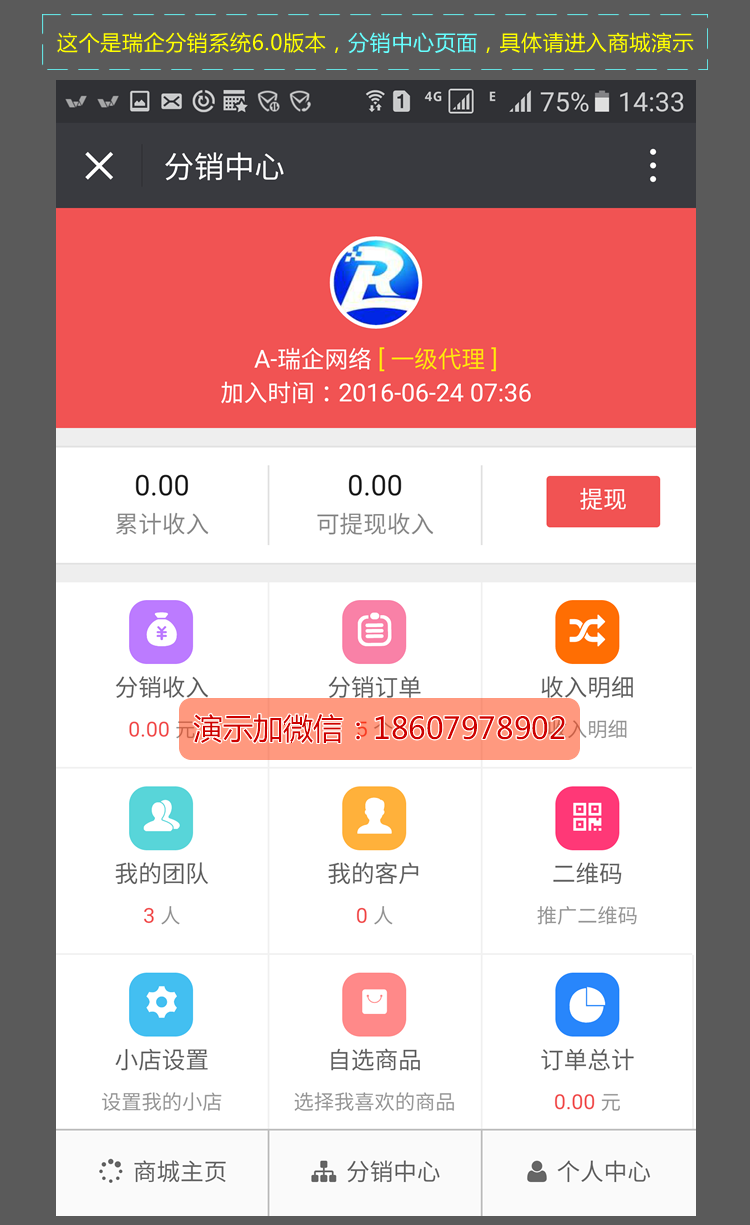Click the 可提现收入 withdrawable income amount
Viewport: 750px width, 1225px height.
pyautogui.click(x=374, y=486)
